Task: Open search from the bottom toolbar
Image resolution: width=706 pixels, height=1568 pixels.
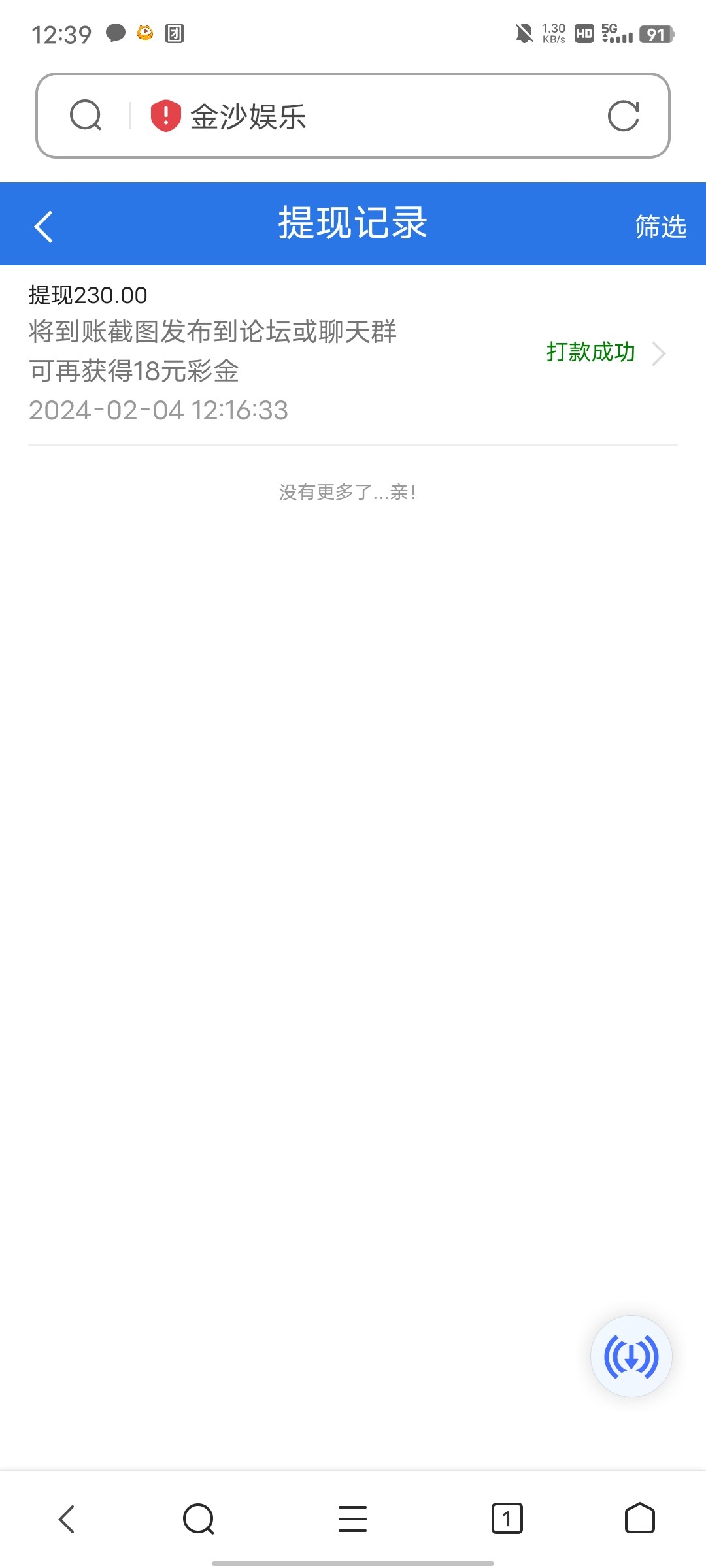Action: [x=199, y=1518]
